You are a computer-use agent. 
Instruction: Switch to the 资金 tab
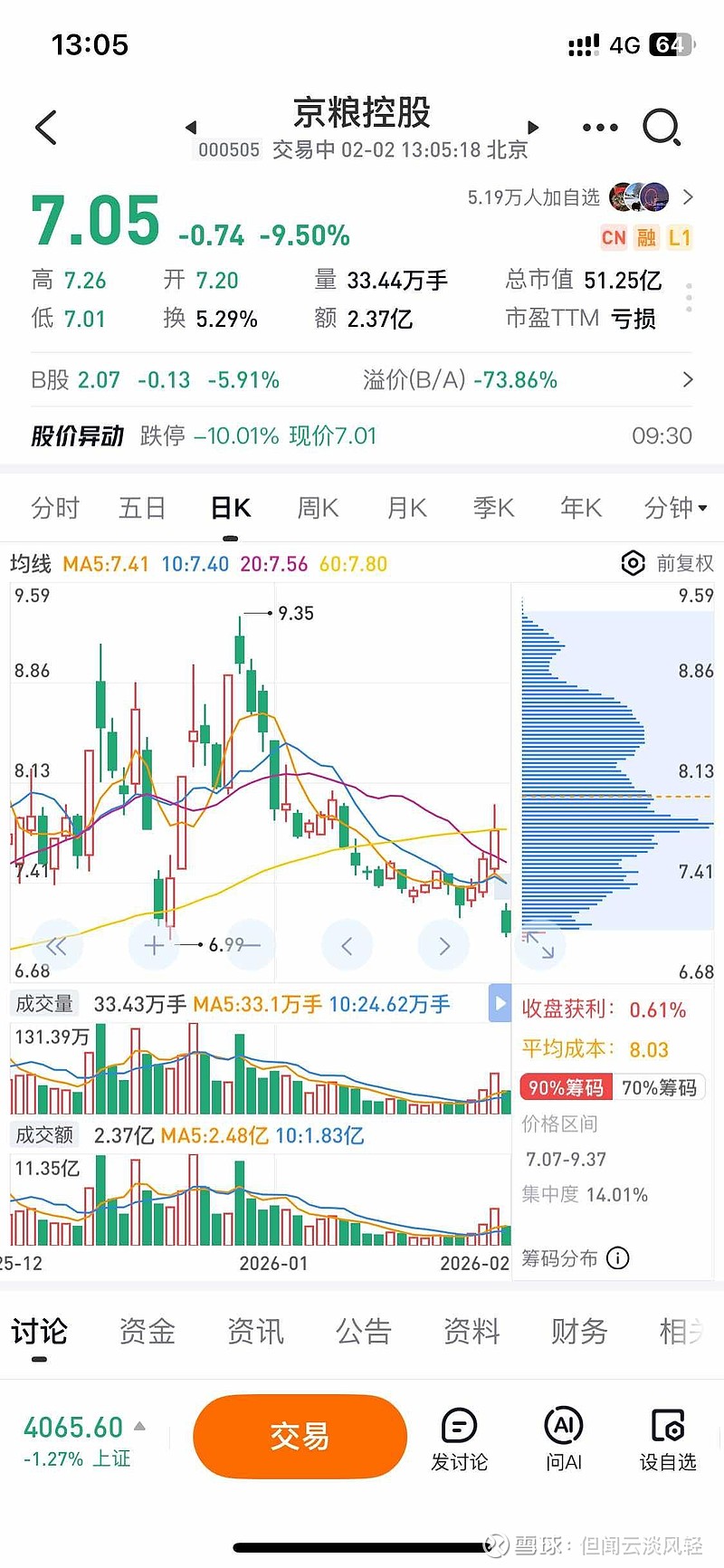(x=148, y=1332)
